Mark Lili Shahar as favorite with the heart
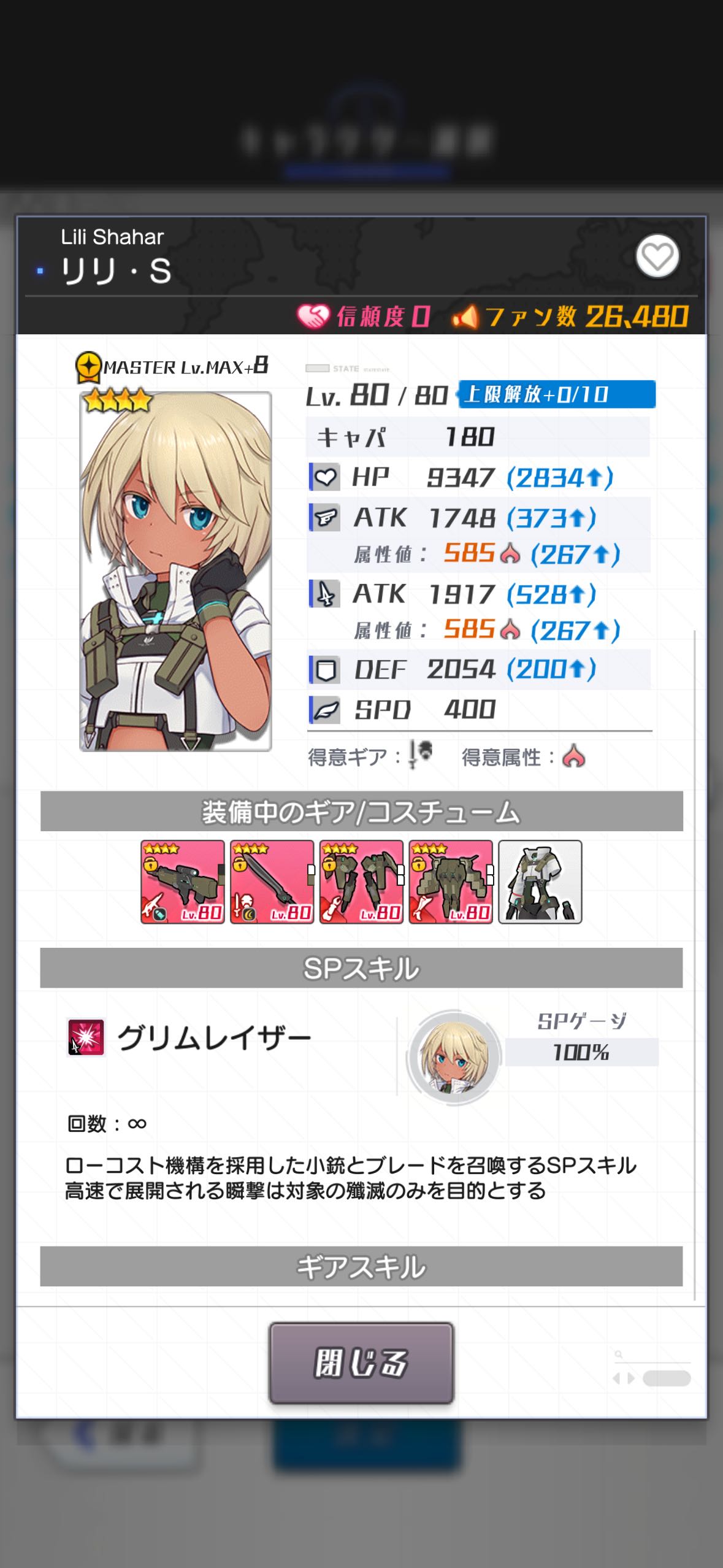This screenshot has height=1568, width=723. coord(657,256)
